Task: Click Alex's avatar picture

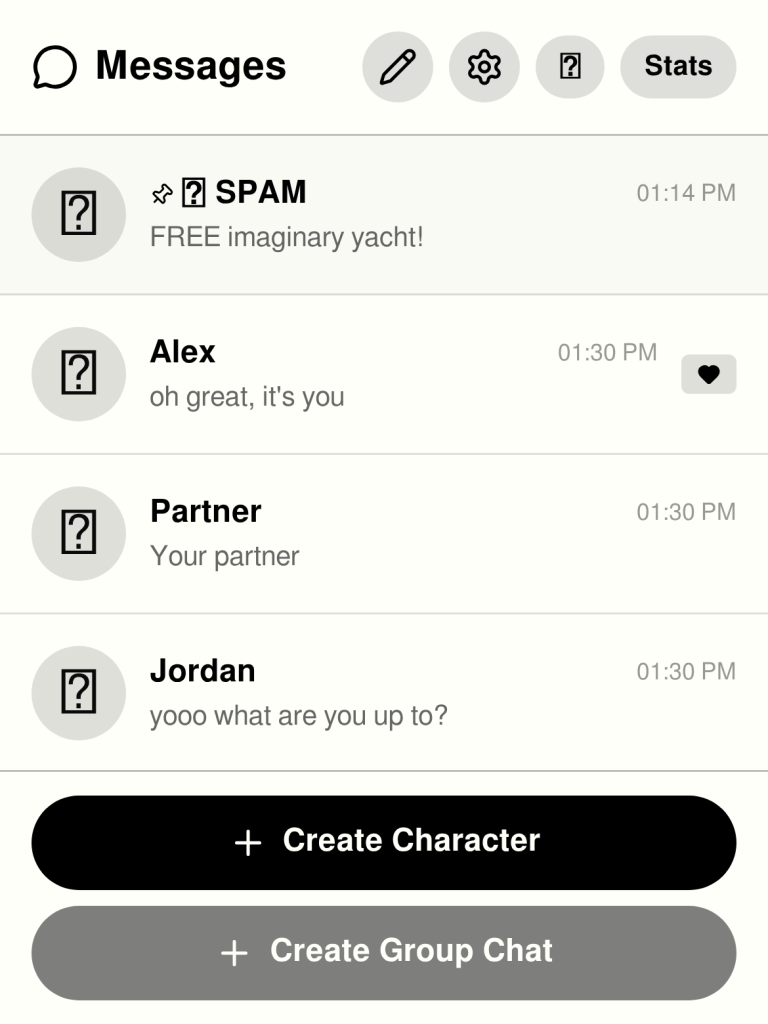Action: 79,373
